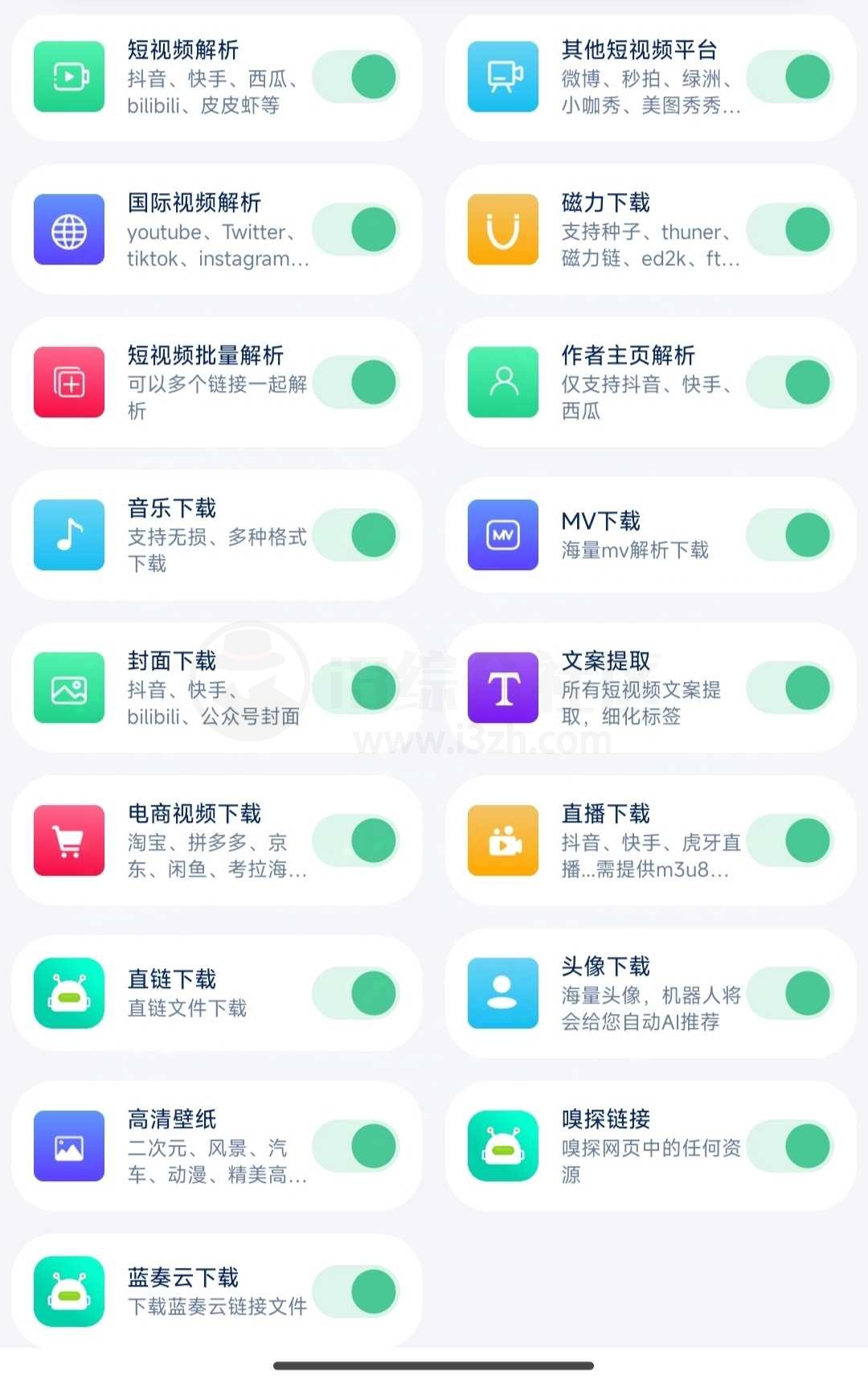Open the MV下载 icon

click(x=502, y=536)
